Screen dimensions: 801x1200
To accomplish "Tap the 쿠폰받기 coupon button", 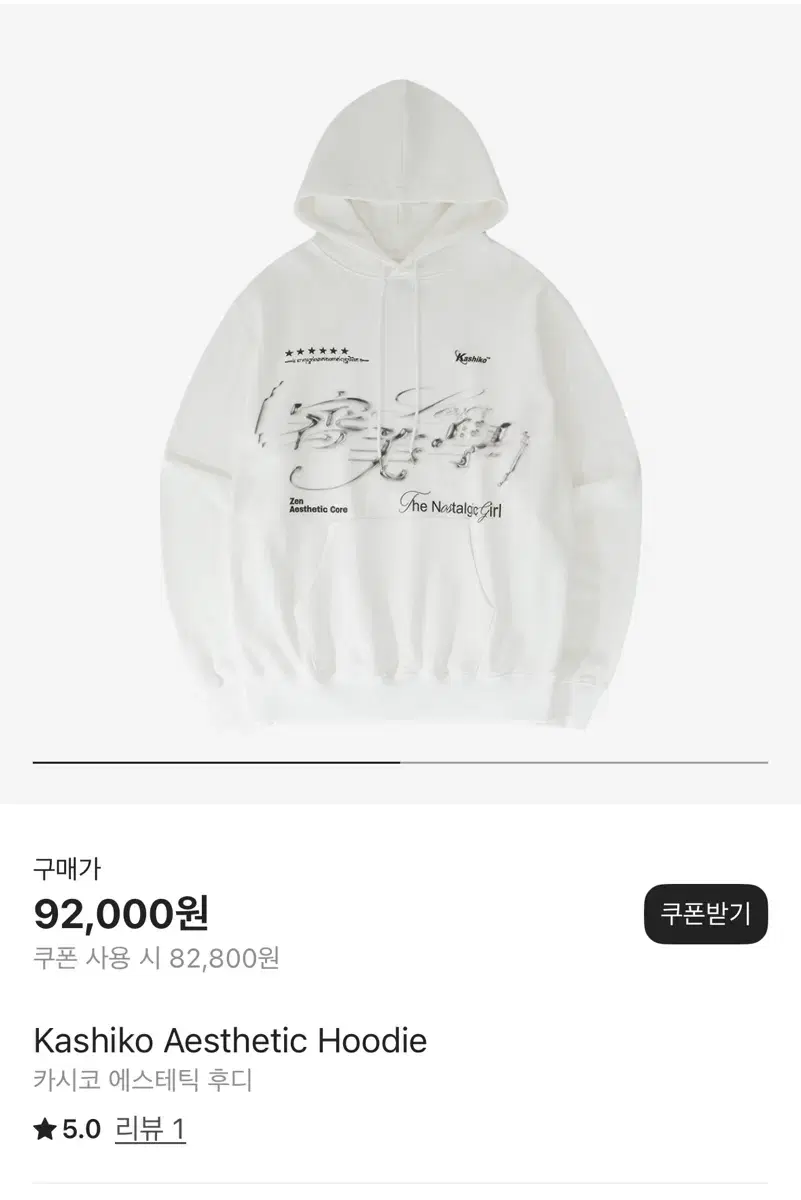I will [x=705, y=914].
